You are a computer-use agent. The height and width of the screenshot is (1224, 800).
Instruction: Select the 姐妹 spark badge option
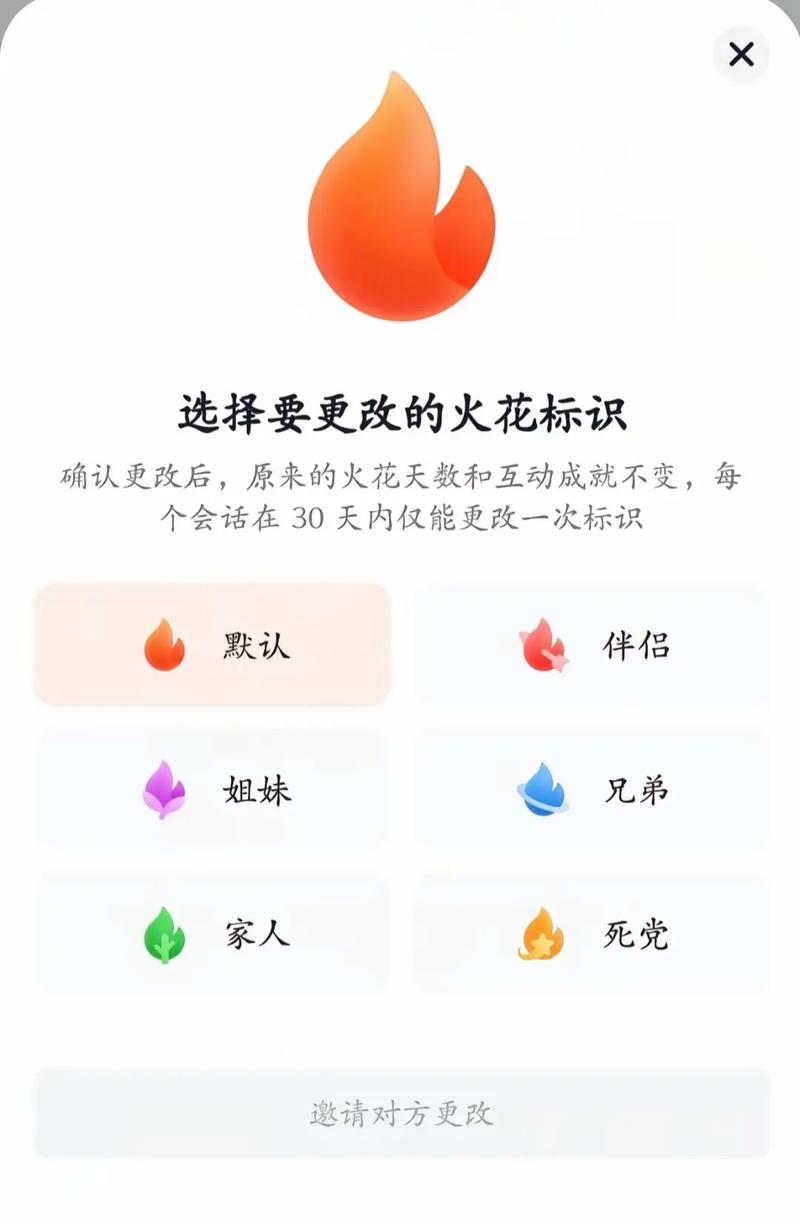click(211, 790)
